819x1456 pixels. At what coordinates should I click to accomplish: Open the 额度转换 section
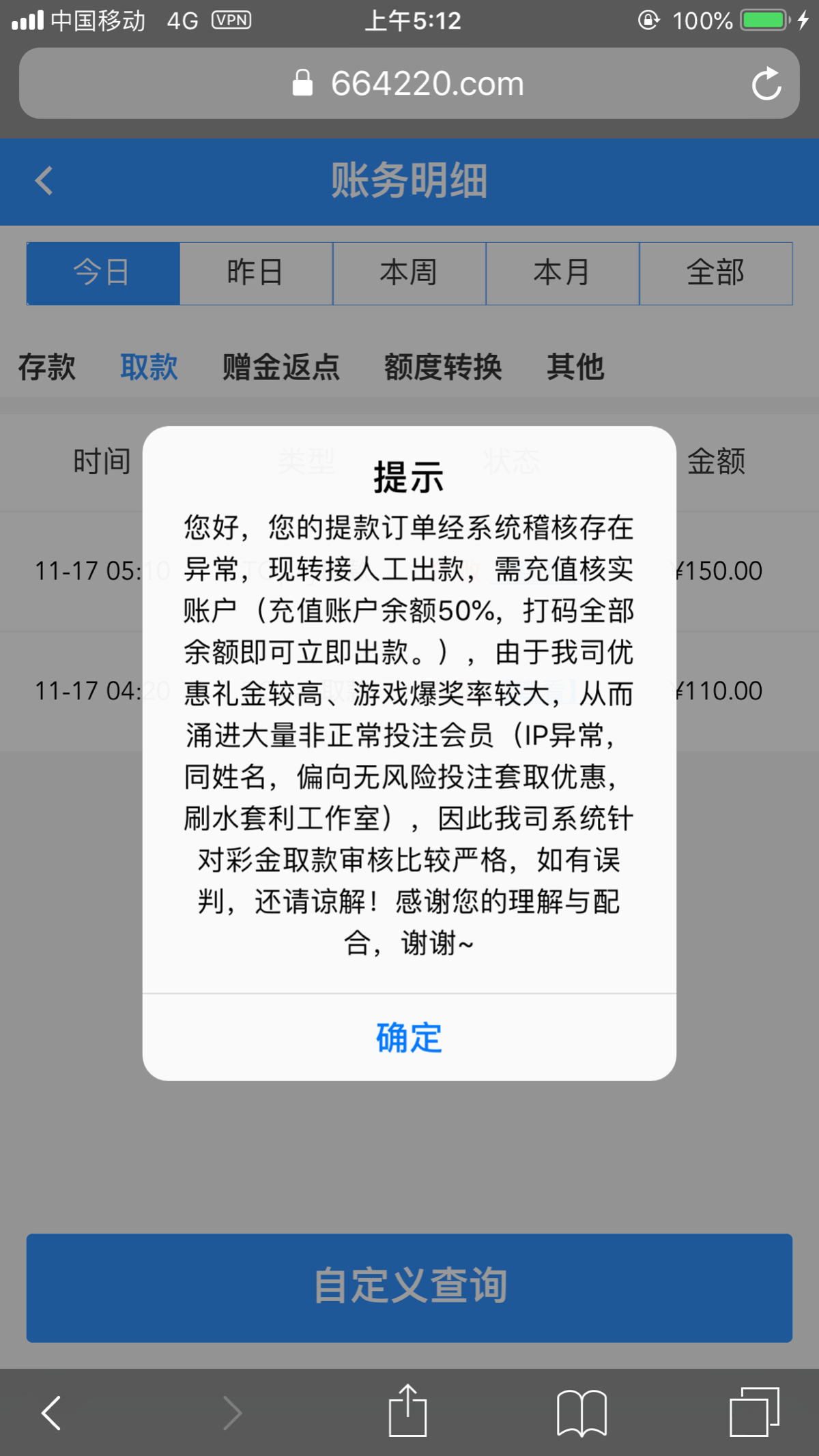point(442,366)
